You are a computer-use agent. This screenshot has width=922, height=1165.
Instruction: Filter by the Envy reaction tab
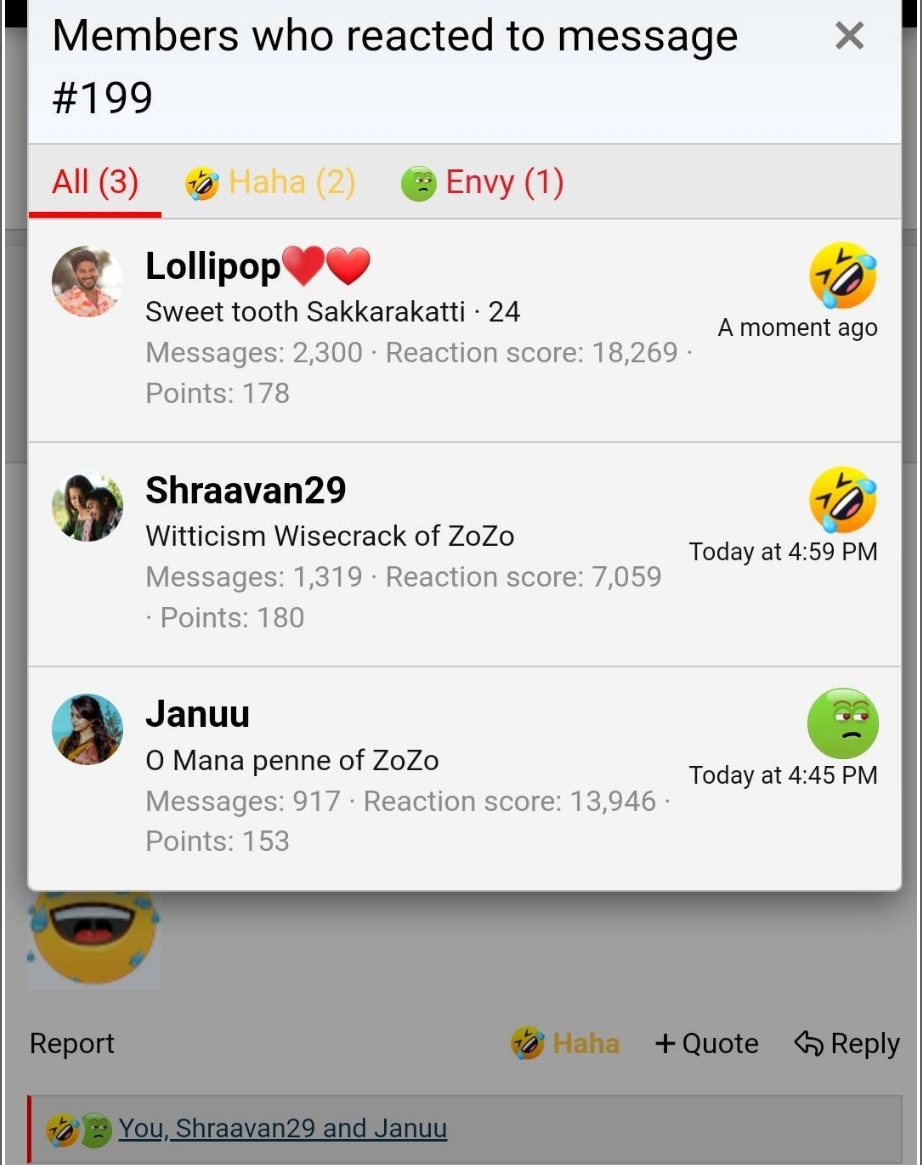click(x=483, y=183)
